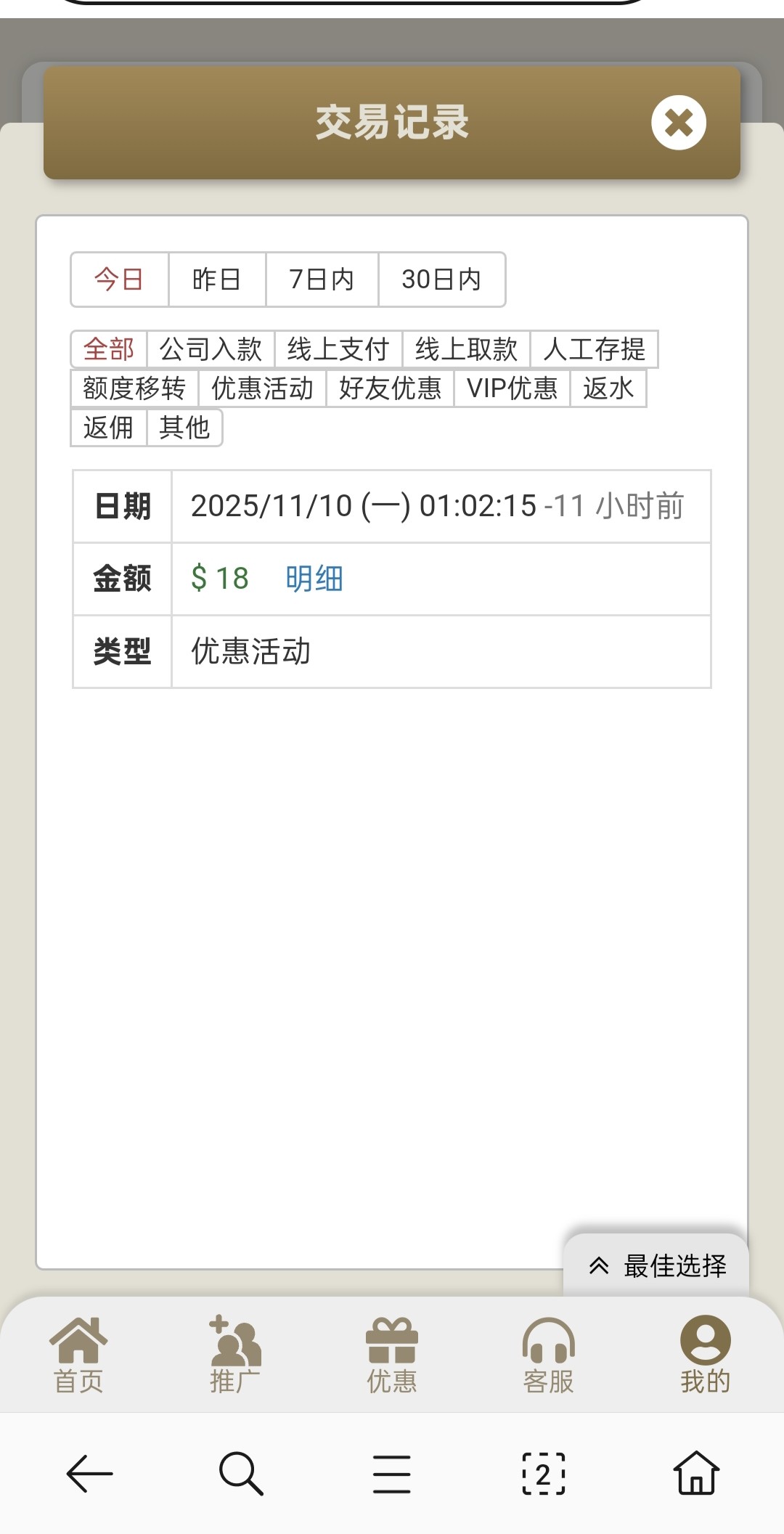Filter by 额度移转
This screenshot has height=1534, width=784.
point(134,388)
